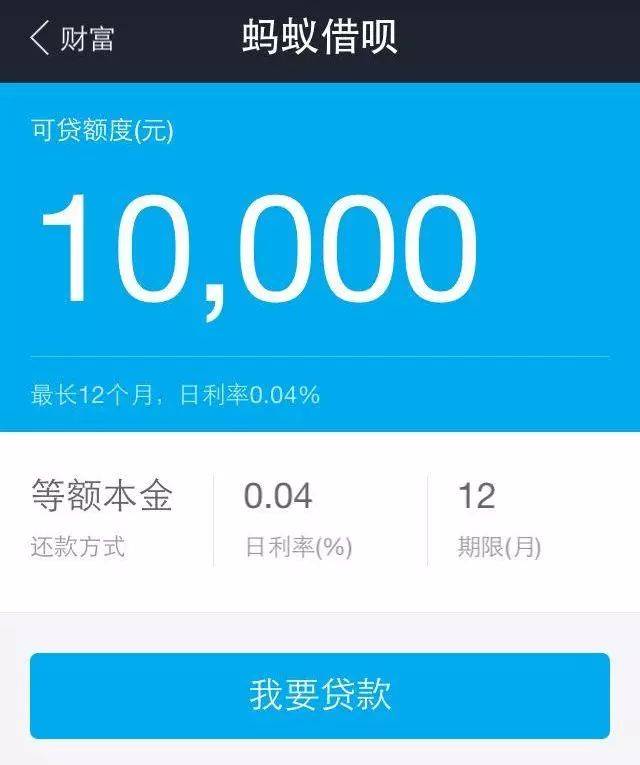Go back to 财富 page

point(72,38)
